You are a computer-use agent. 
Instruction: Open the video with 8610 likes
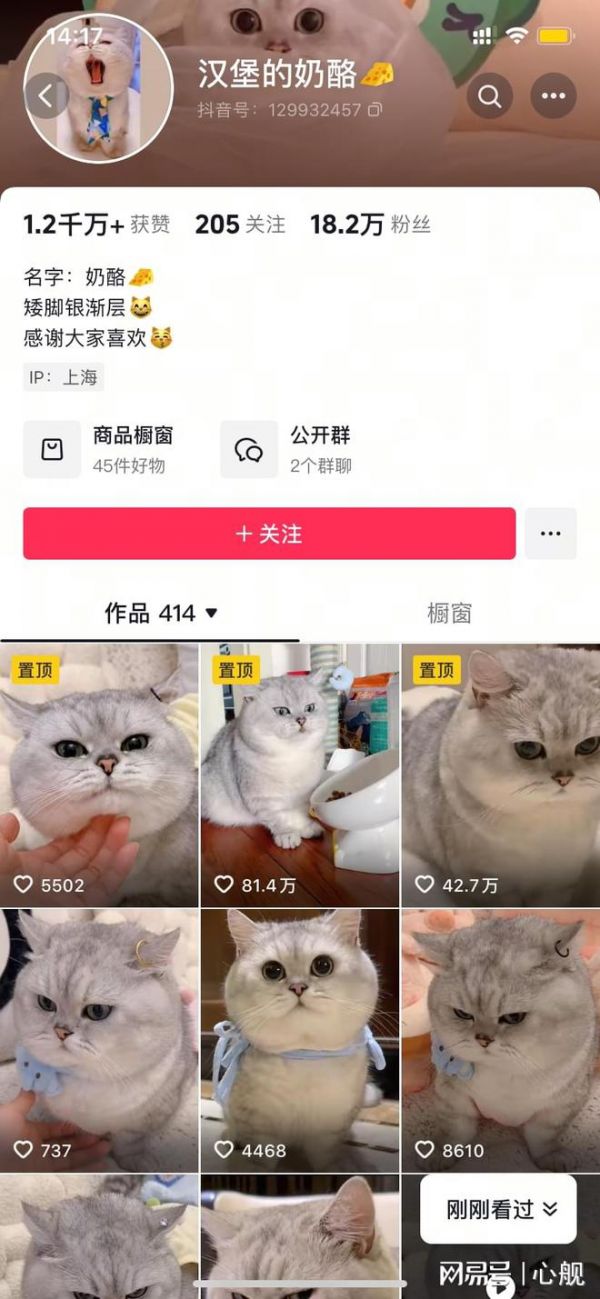point(500,1040)
